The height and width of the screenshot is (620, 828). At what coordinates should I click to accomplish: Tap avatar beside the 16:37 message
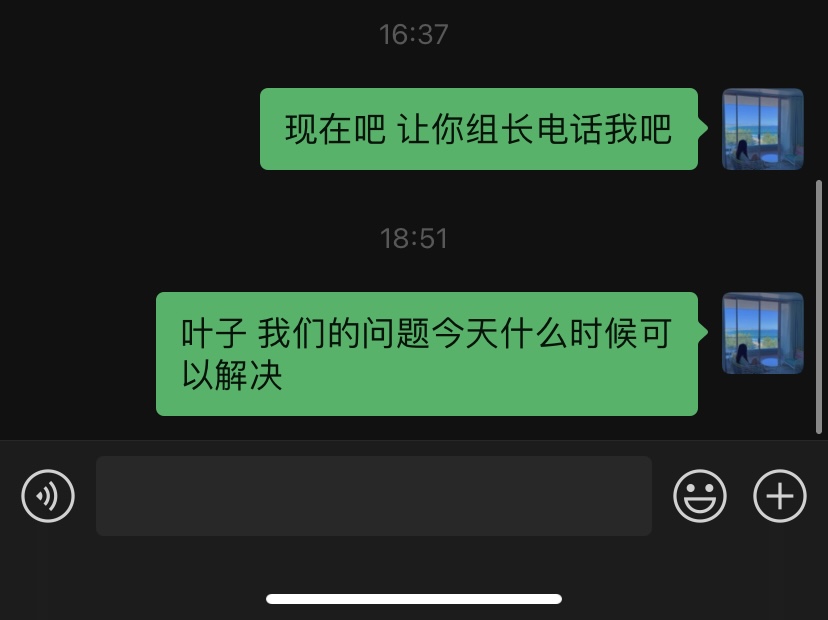click(x=763, y=129)
